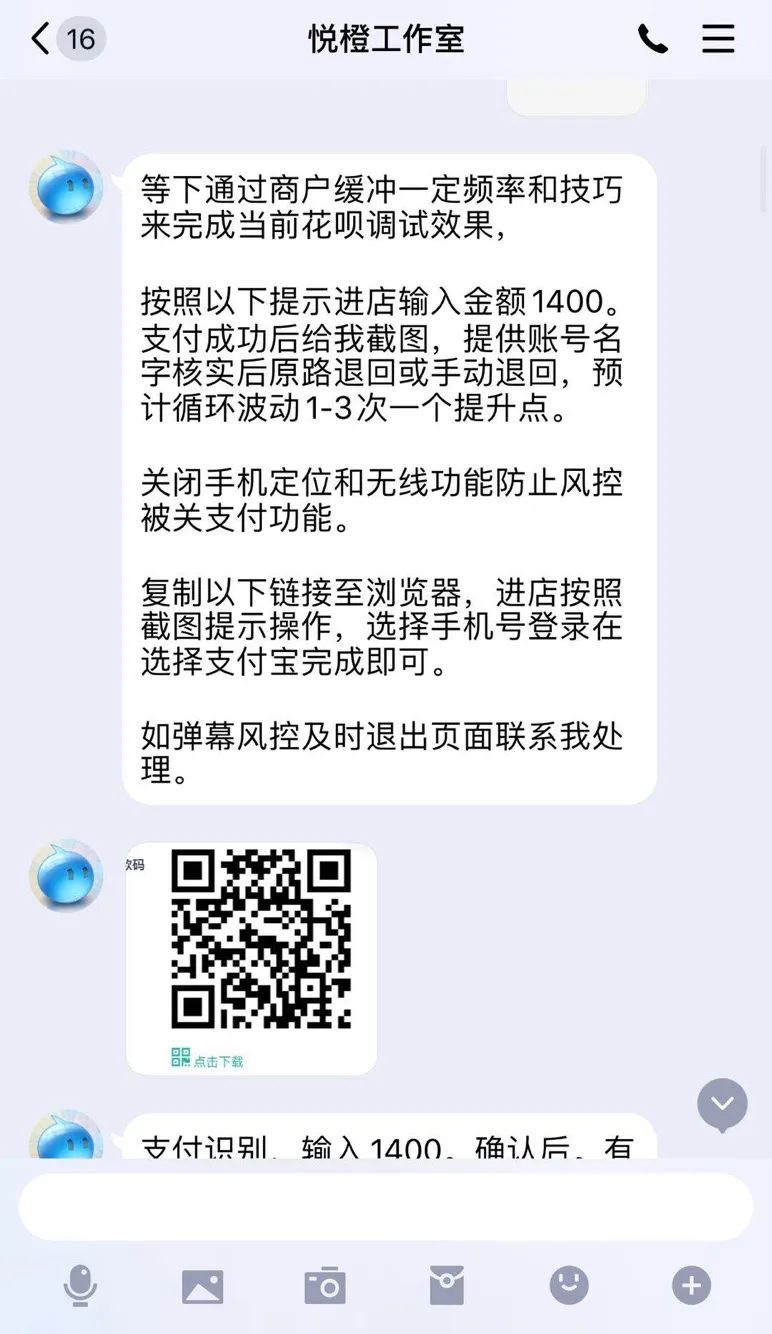
Task: View the sender's avatar profile
Action: pos(66,186)
